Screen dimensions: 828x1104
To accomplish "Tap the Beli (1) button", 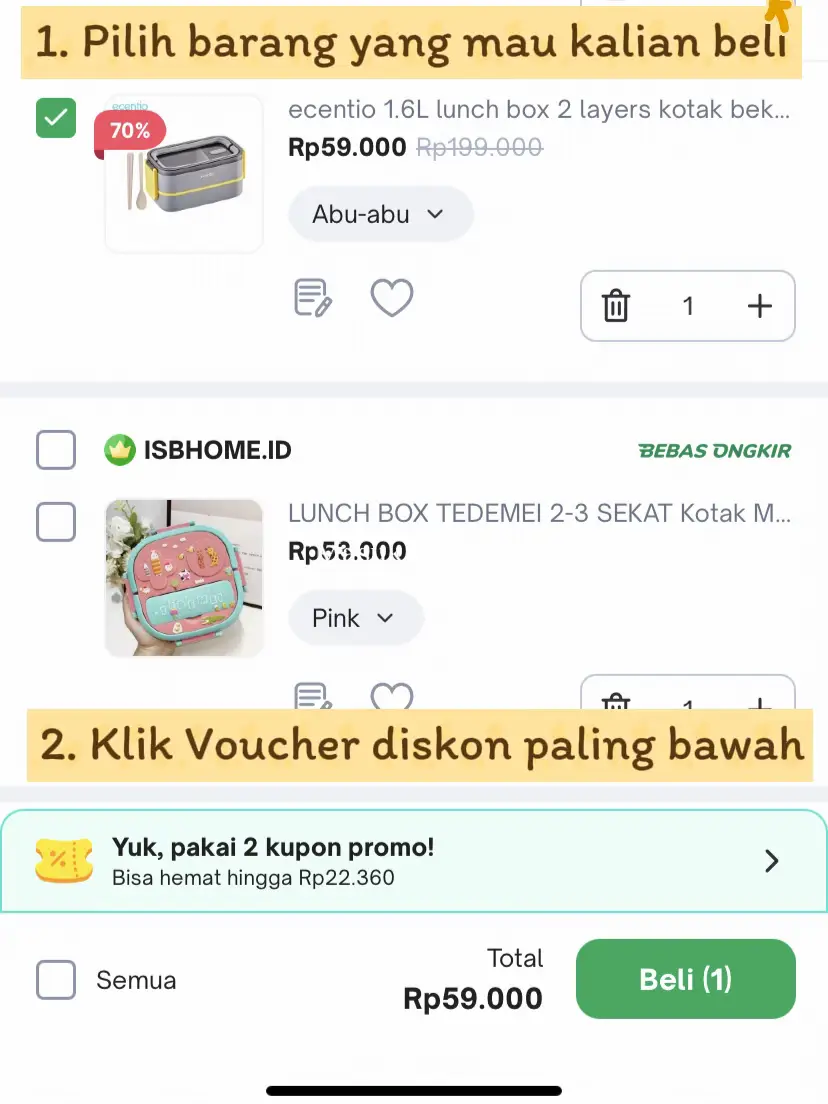I will point(686,979).
